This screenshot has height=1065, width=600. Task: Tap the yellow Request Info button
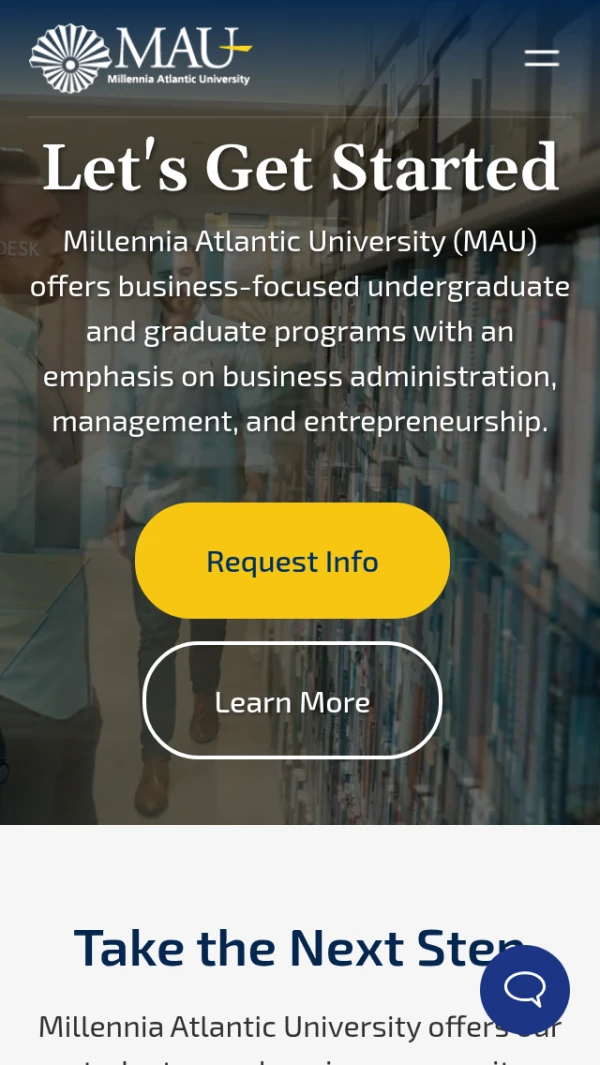point(292,561)
